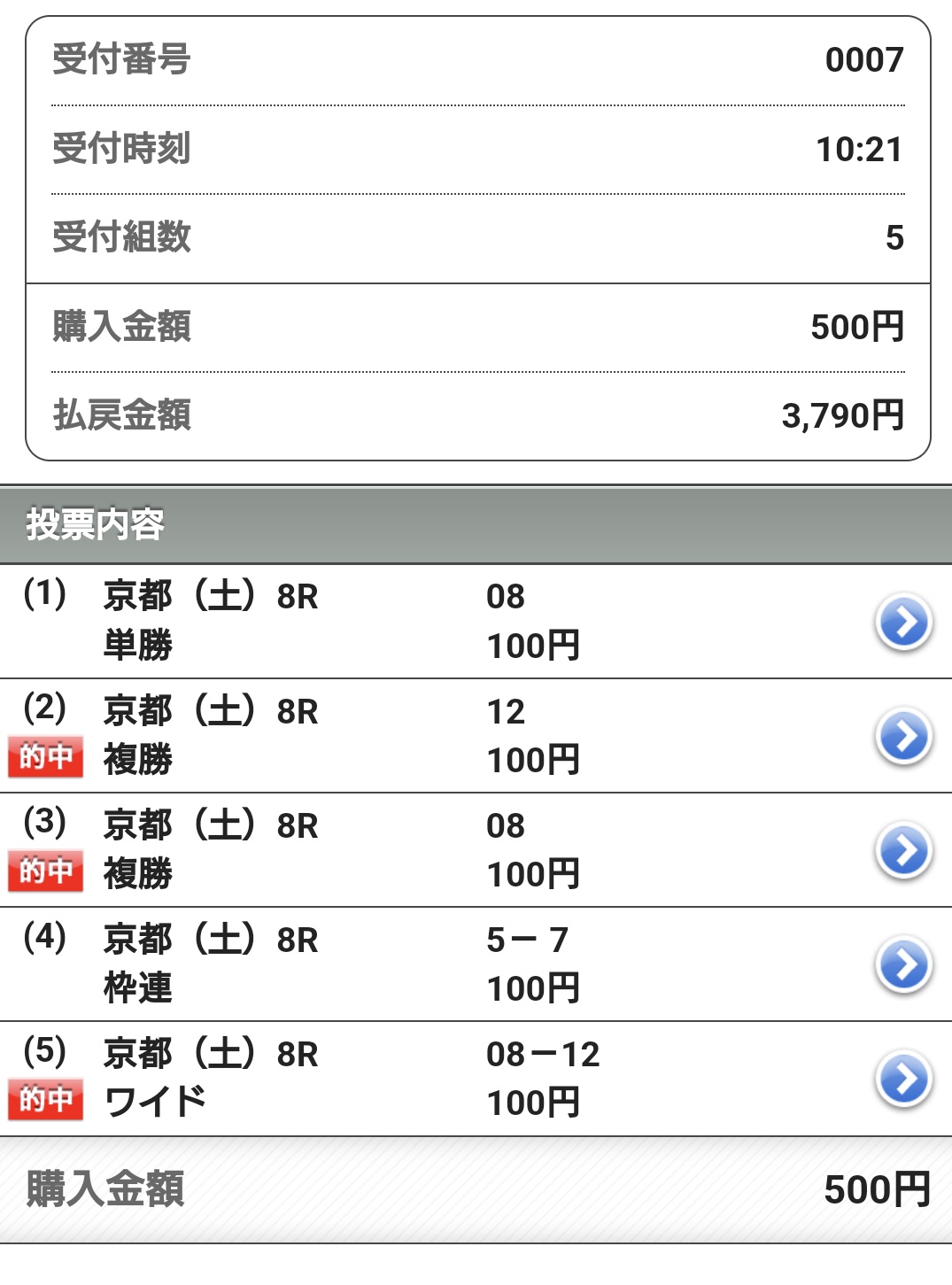952x1285 pixels.
Task: Open bet (2) 複勝 12 details
Action: pos(903,736)
